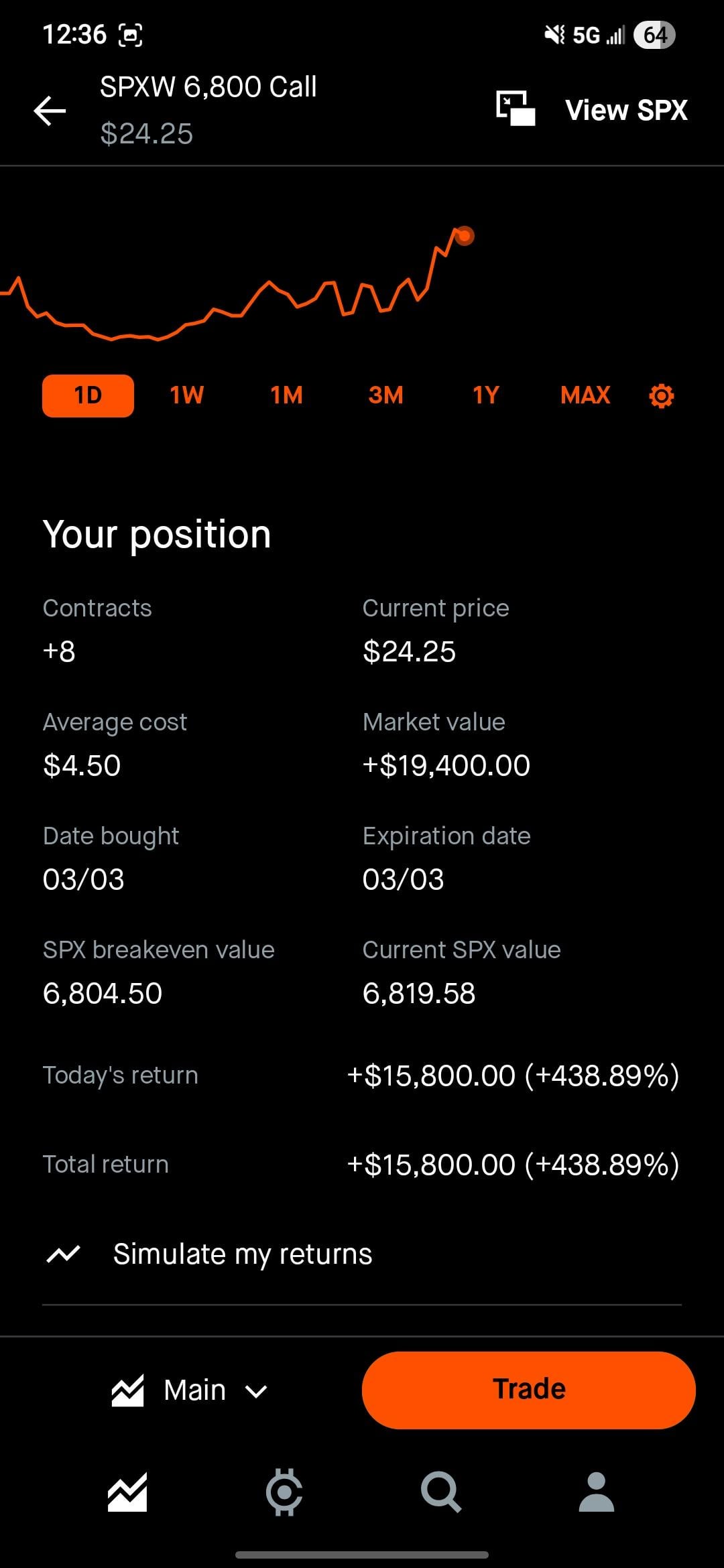Tap View SPX

point(626,111)
